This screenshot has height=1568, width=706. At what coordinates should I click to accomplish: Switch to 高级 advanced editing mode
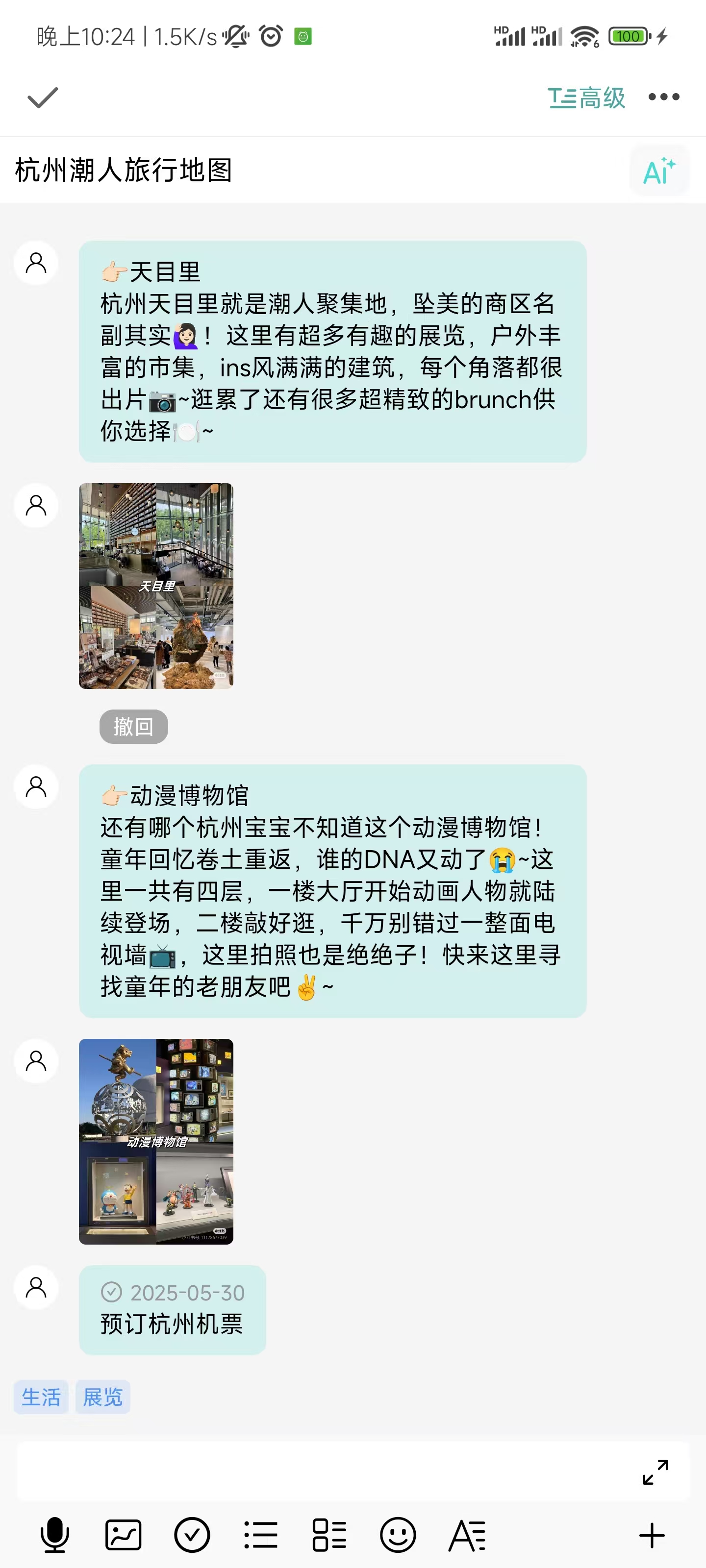pos(586,98)
